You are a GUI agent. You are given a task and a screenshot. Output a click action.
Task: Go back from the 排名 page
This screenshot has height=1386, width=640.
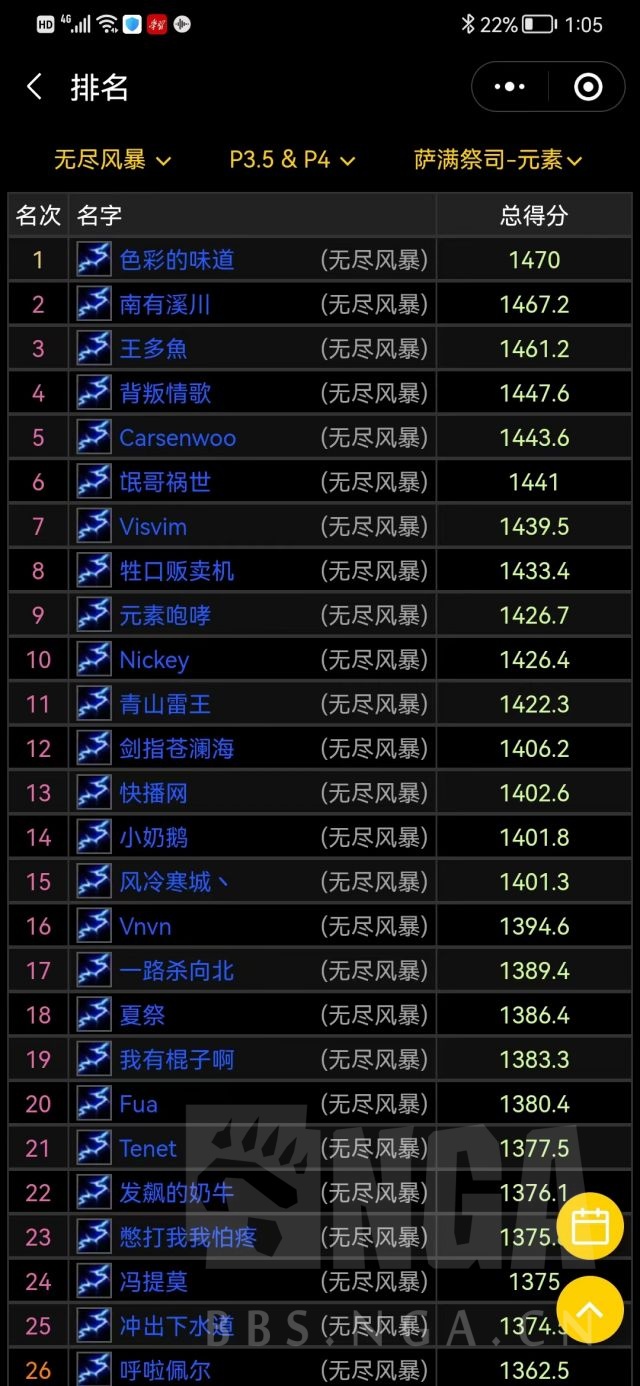[35, 87]
